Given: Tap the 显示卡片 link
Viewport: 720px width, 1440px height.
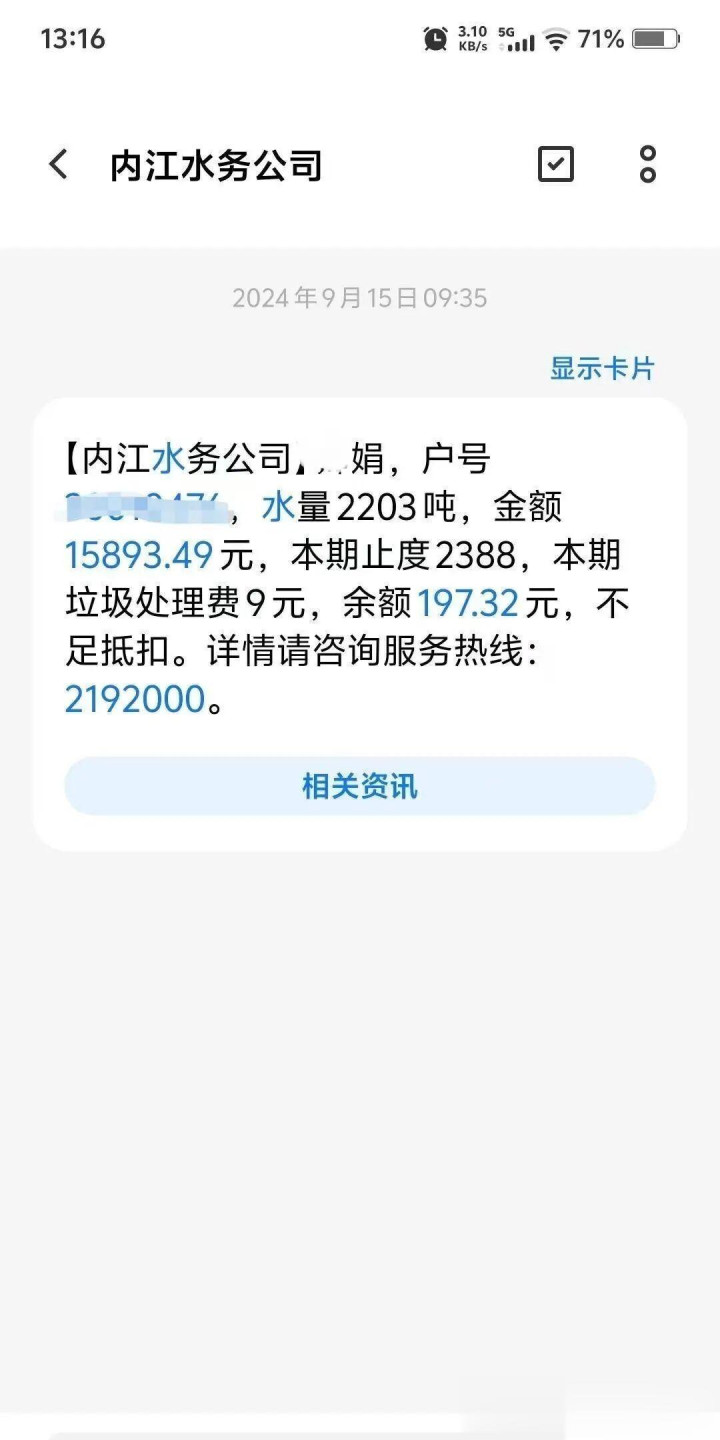Looking at the screenshot, I should [x=602, y=368].
